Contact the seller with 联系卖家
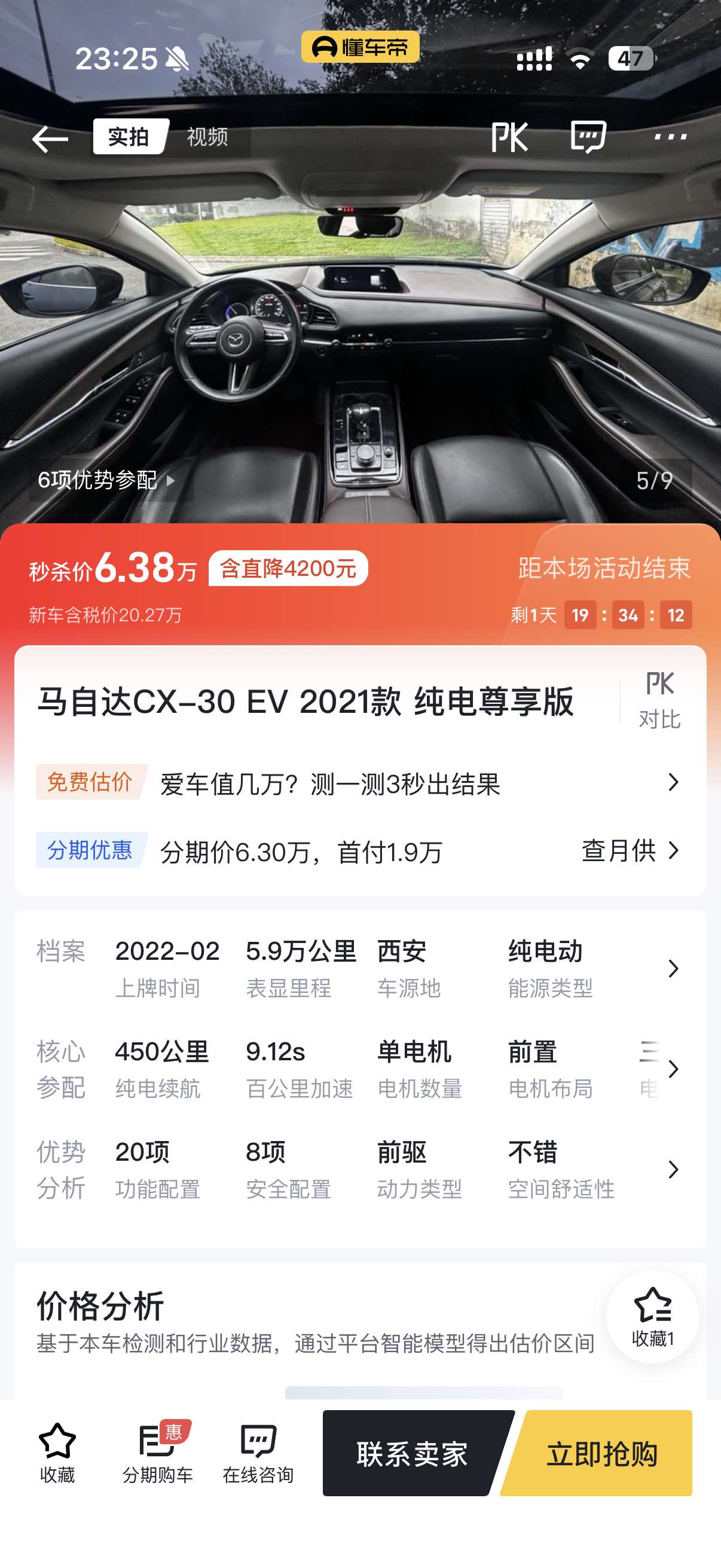Image resolution: width=721 pixels, height=1568 pixels. click(413, 1453)
